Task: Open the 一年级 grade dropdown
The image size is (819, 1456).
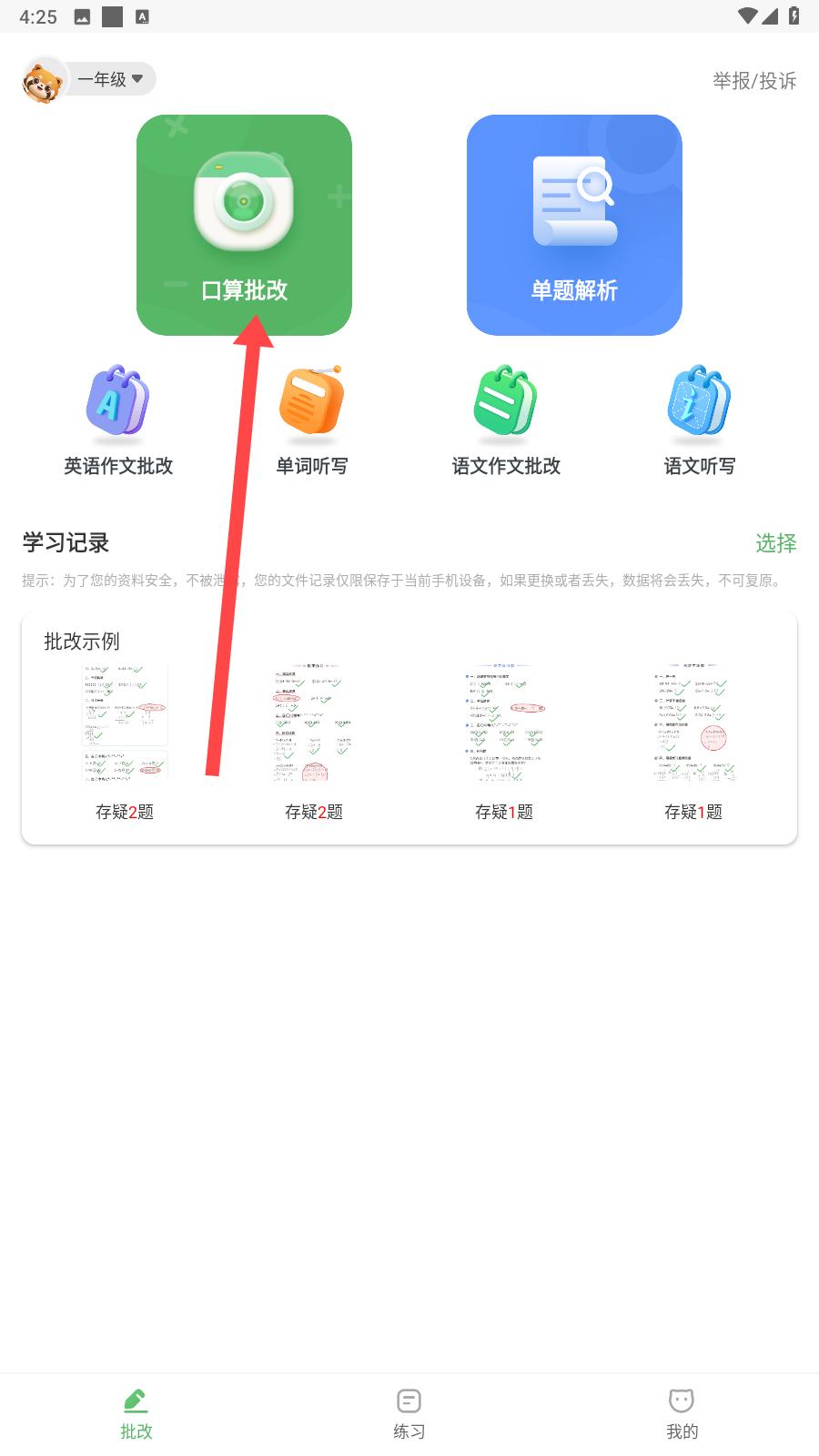Action: point(111,79)
